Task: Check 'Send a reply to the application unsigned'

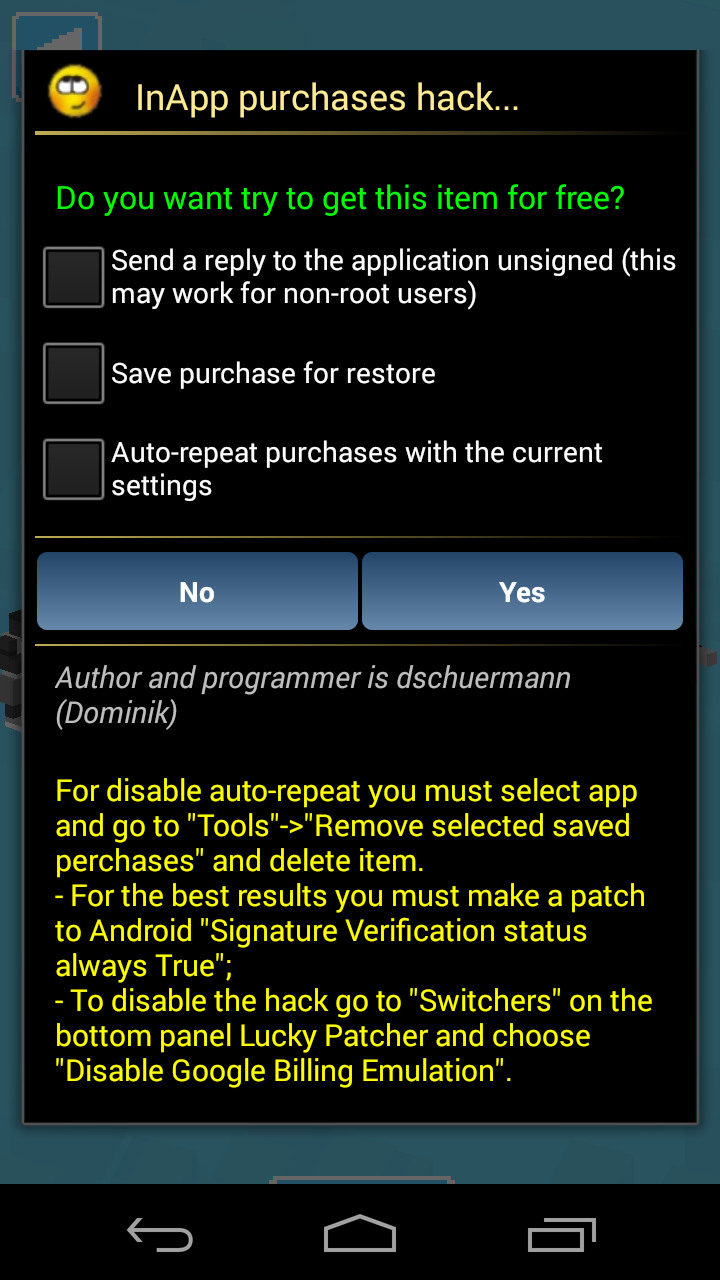Action: (x=74, y=277)
